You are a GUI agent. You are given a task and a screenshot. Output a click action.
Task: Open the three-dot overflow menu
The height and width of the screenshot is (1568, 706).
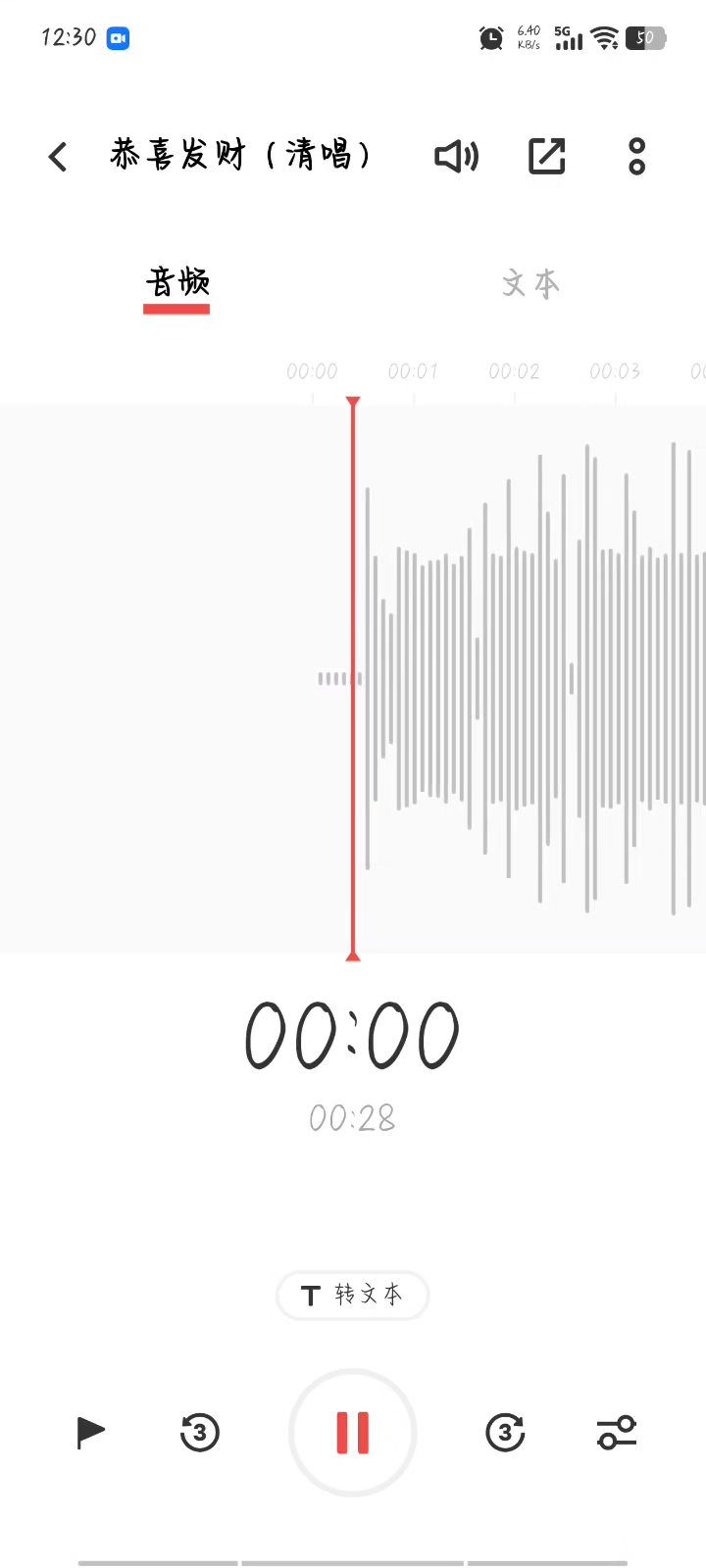point(636,157)
